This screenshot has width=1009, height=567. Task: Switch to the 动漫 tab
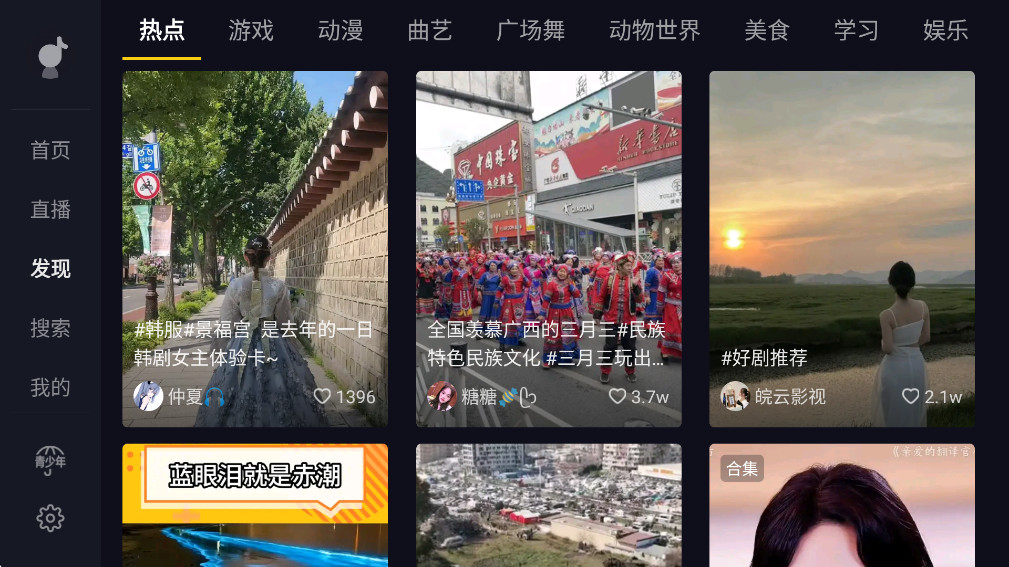(x=340, y=30)
